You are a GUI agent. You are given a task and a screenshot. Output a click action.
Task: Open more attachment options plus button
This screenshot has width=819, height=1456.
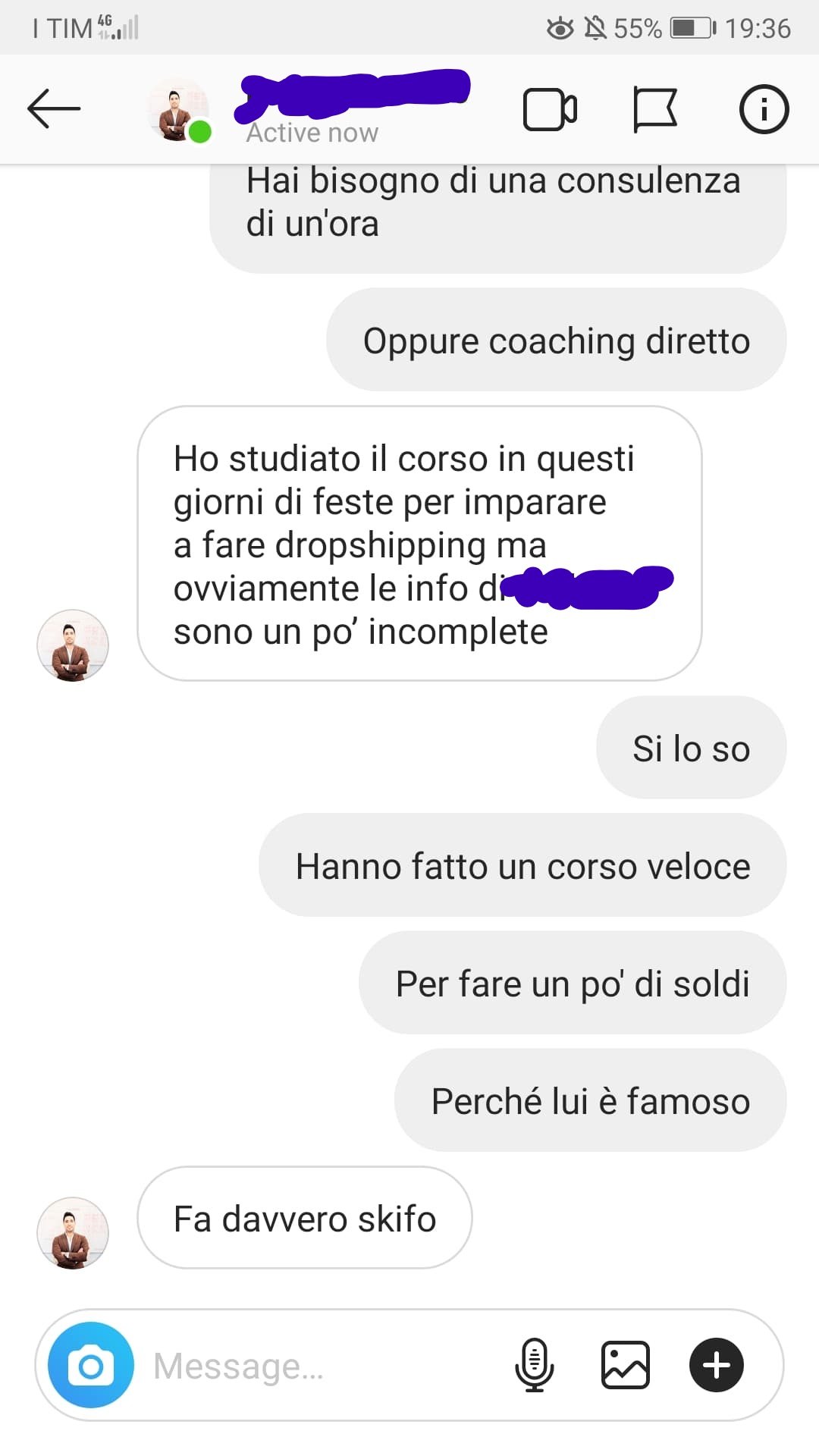pyautogui.click(x=717, y=1366)
